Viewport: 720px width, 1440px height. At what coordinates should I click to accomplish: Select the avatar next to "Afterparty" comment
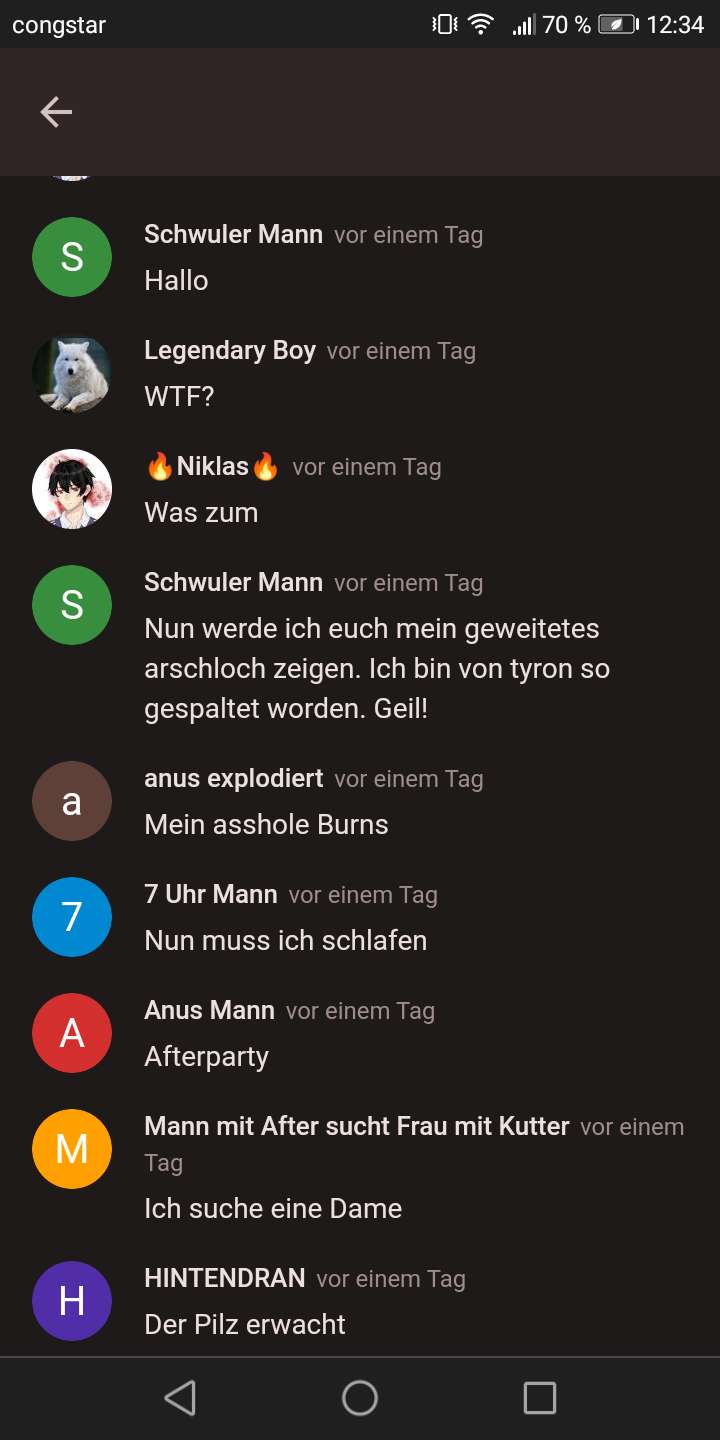(x=72, y=1033)
